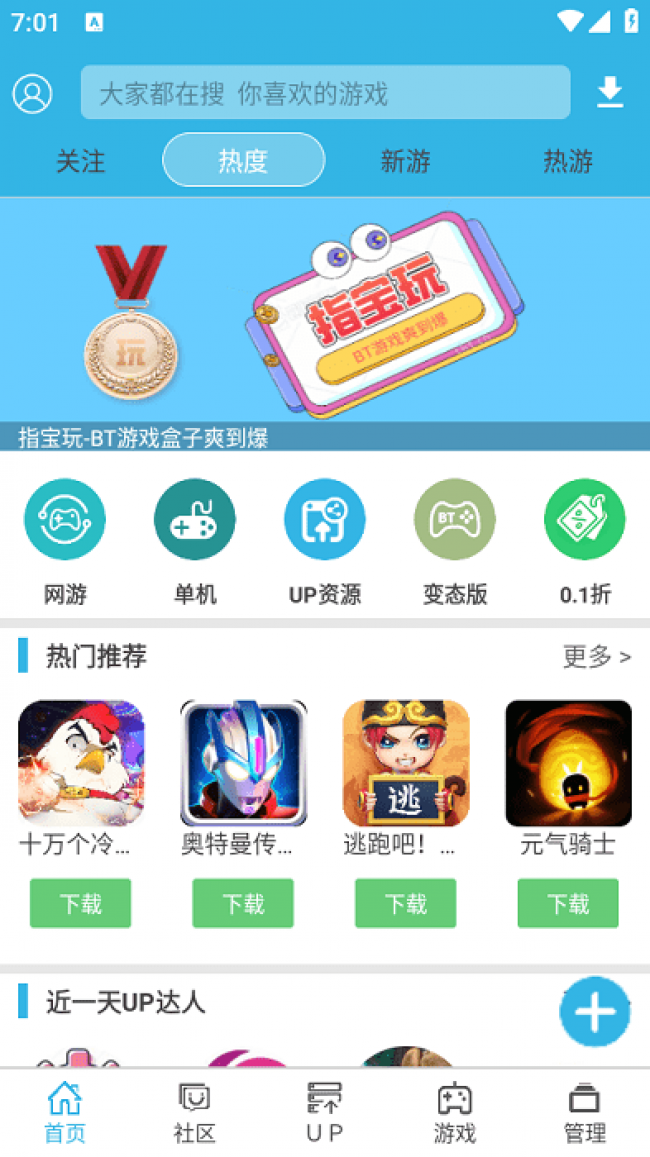Download the 奥特曼传 game

pos(243,902)
